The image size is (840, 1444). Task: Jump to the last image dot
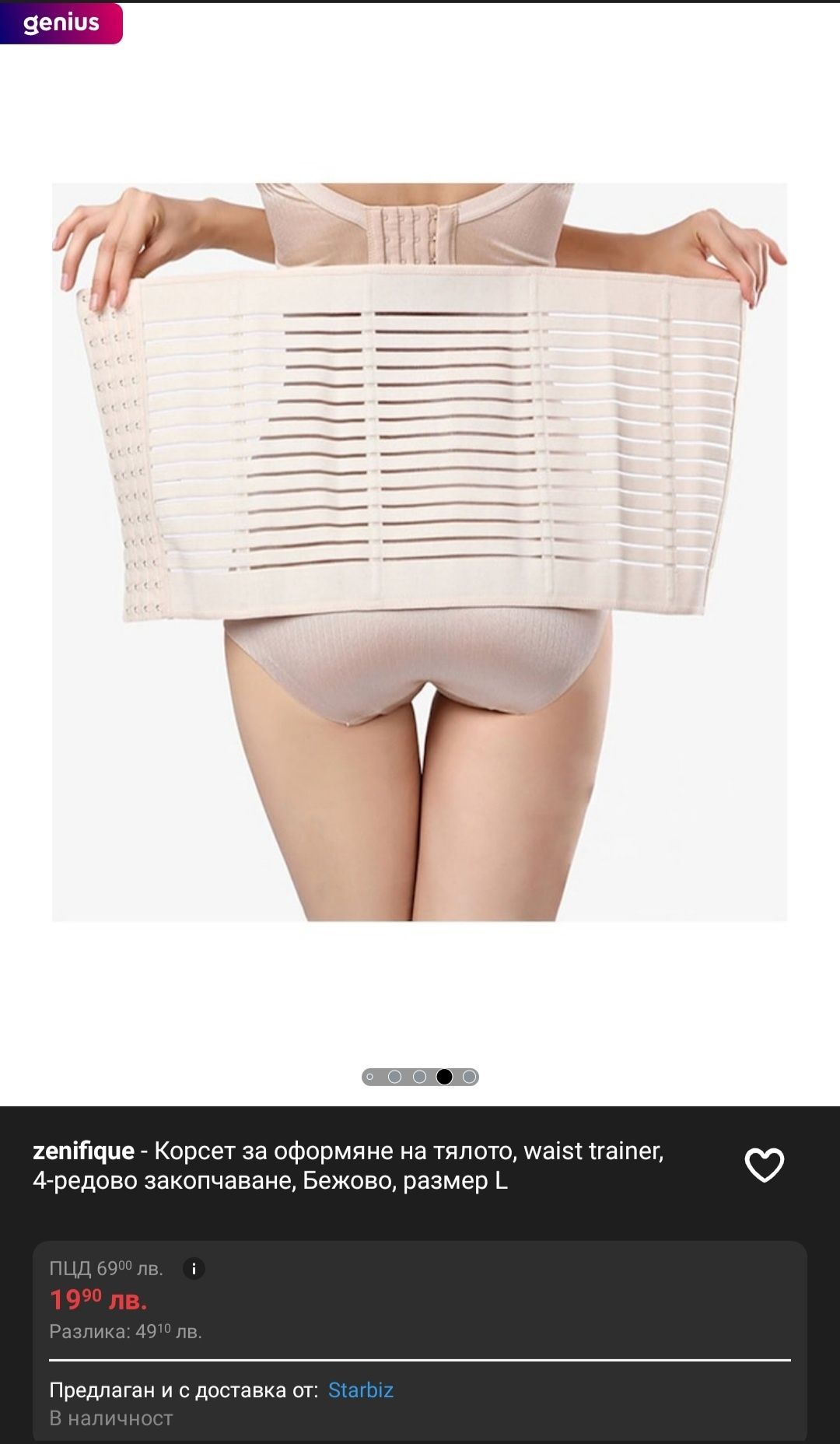click(x=469, y=1077)
